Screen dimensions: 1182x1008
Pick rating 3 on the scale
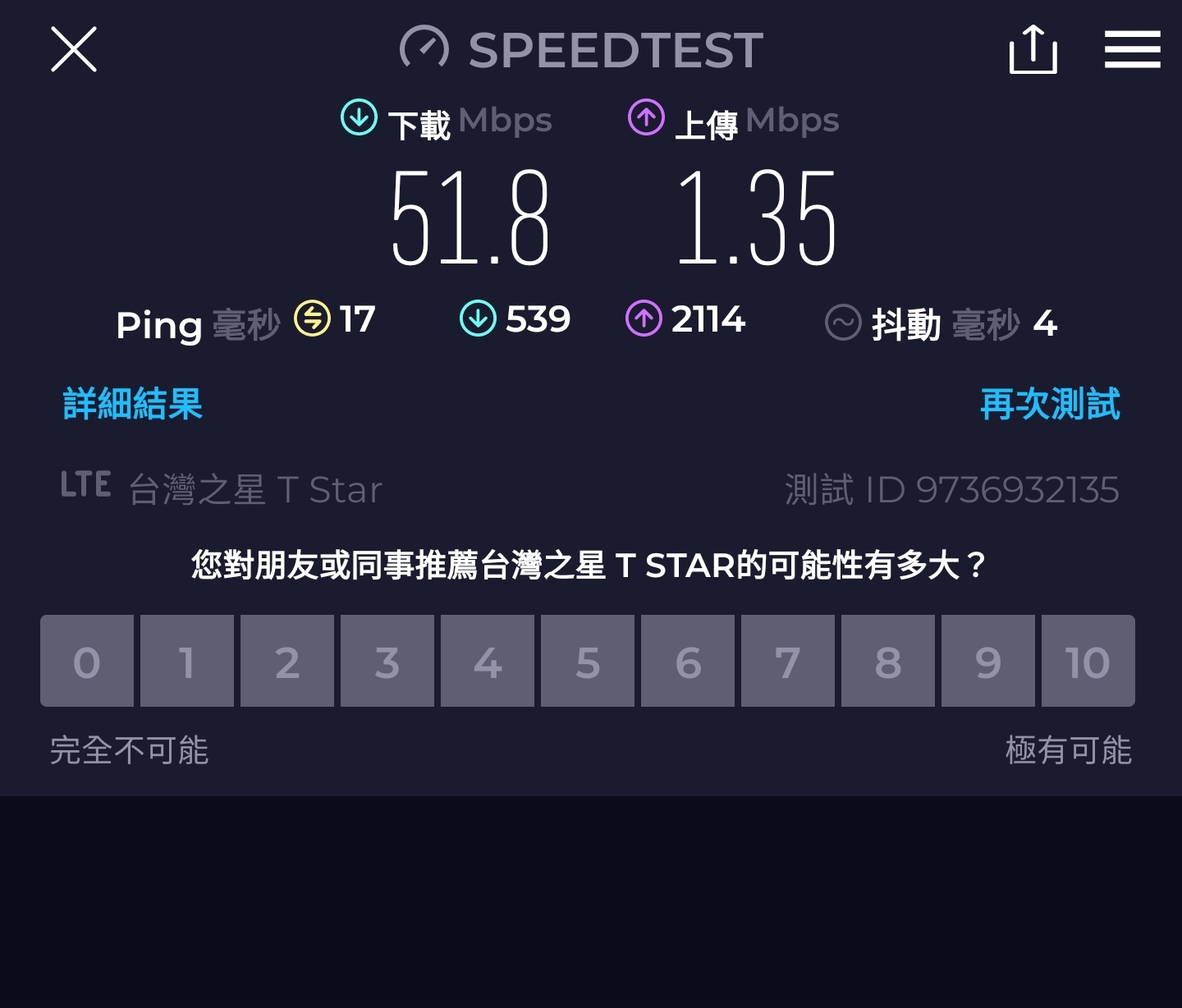click(x=387, y=662)
